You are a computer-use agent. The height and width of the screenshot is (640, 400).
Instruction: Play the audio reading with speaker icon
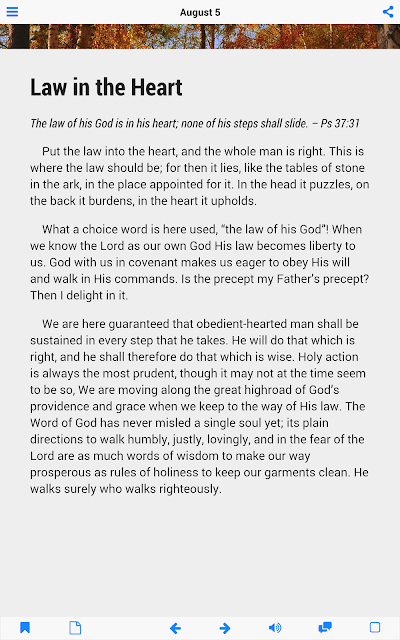(x=275, y=627)
